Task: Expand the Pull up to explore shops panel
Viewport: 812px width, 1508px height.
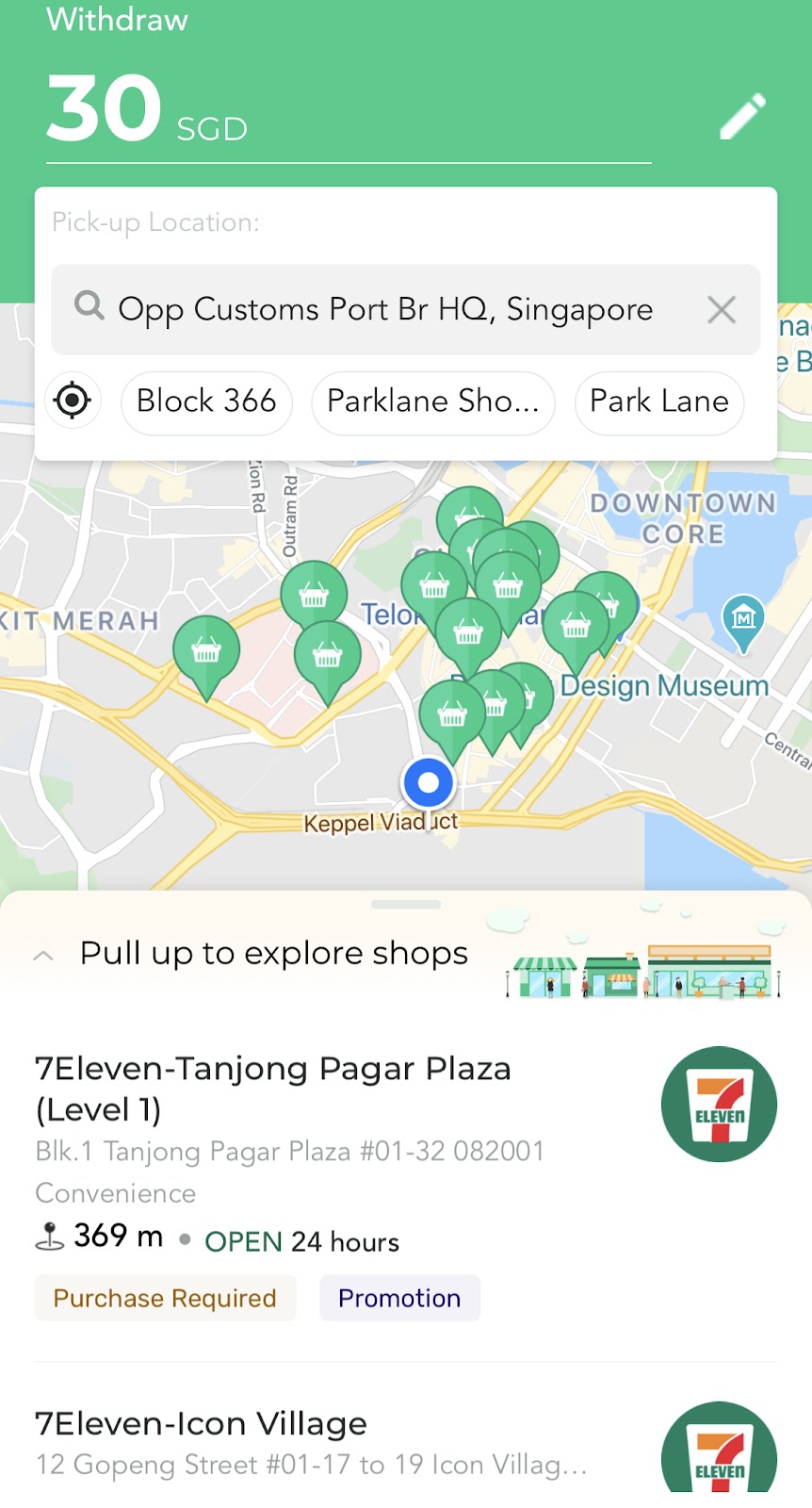Action: click(273, 954)
